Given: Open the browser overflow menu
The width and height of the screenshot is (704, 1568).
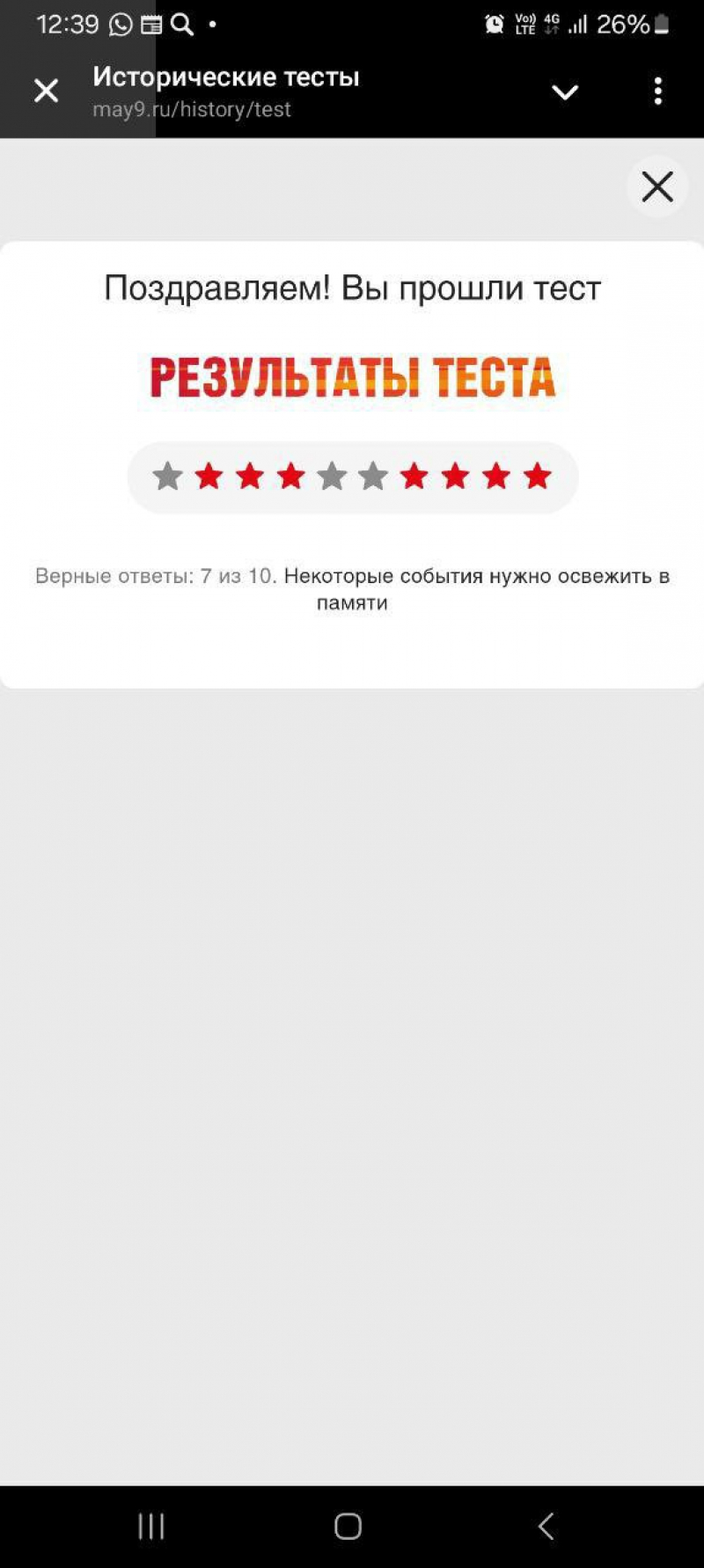Looking at the screenshot, I should click(658, 91).
